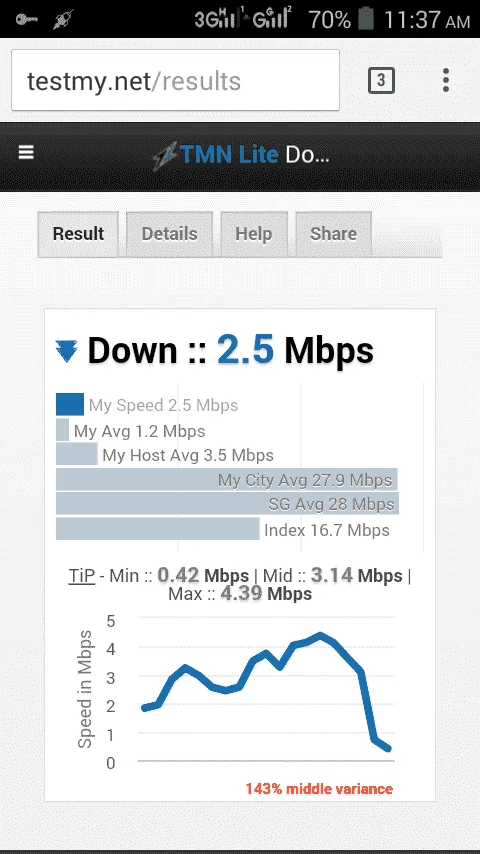Screen dimensions: 480x854
Task: Switch to the Help tab
Action: pyautogui.click(x=254, y=234)
